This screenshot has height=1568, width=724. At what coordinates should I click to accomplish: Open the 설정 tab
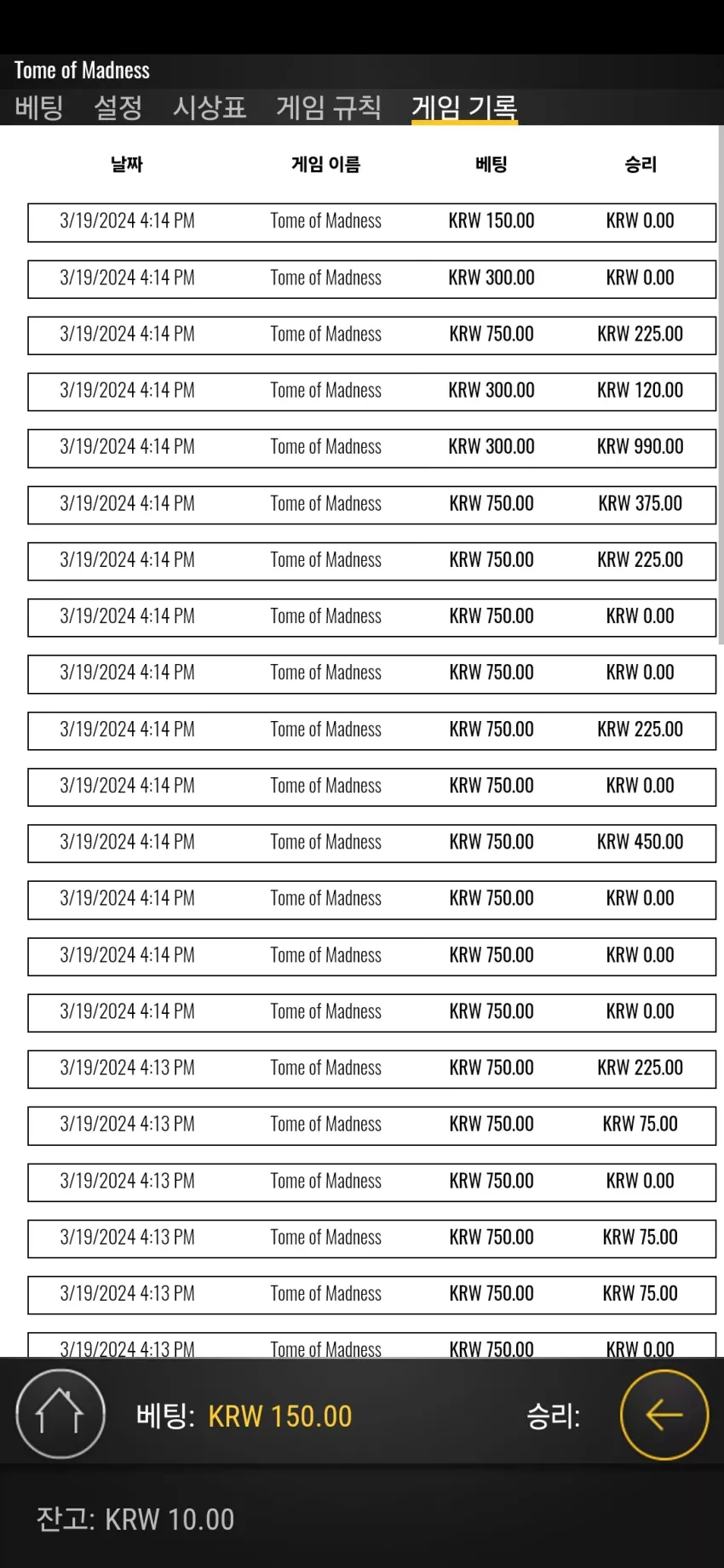(118, 108)
